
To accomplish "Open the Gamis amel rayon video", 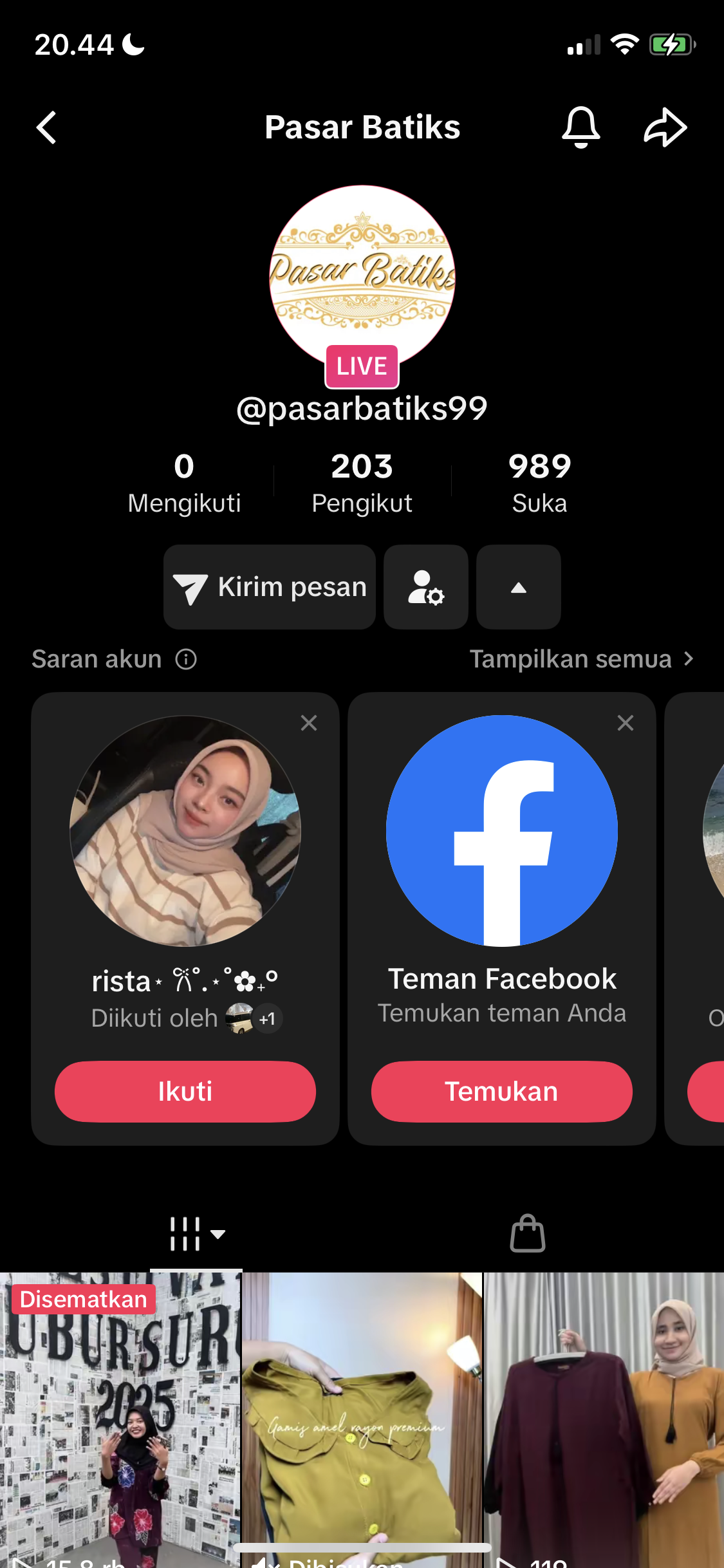I will point(362,1420).
